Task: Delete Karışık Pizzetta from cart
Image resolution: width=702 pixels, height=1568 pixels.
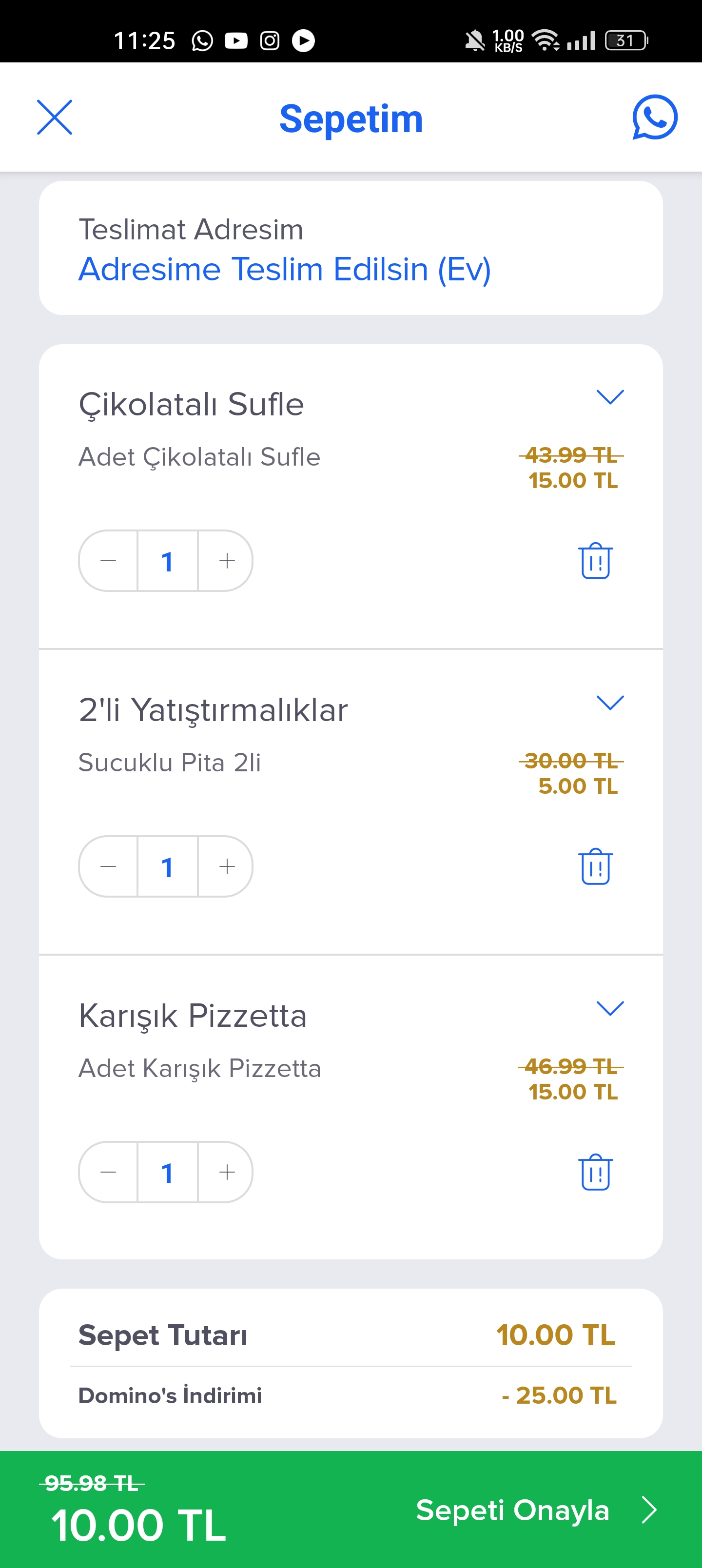Action: click(595, 1172)
